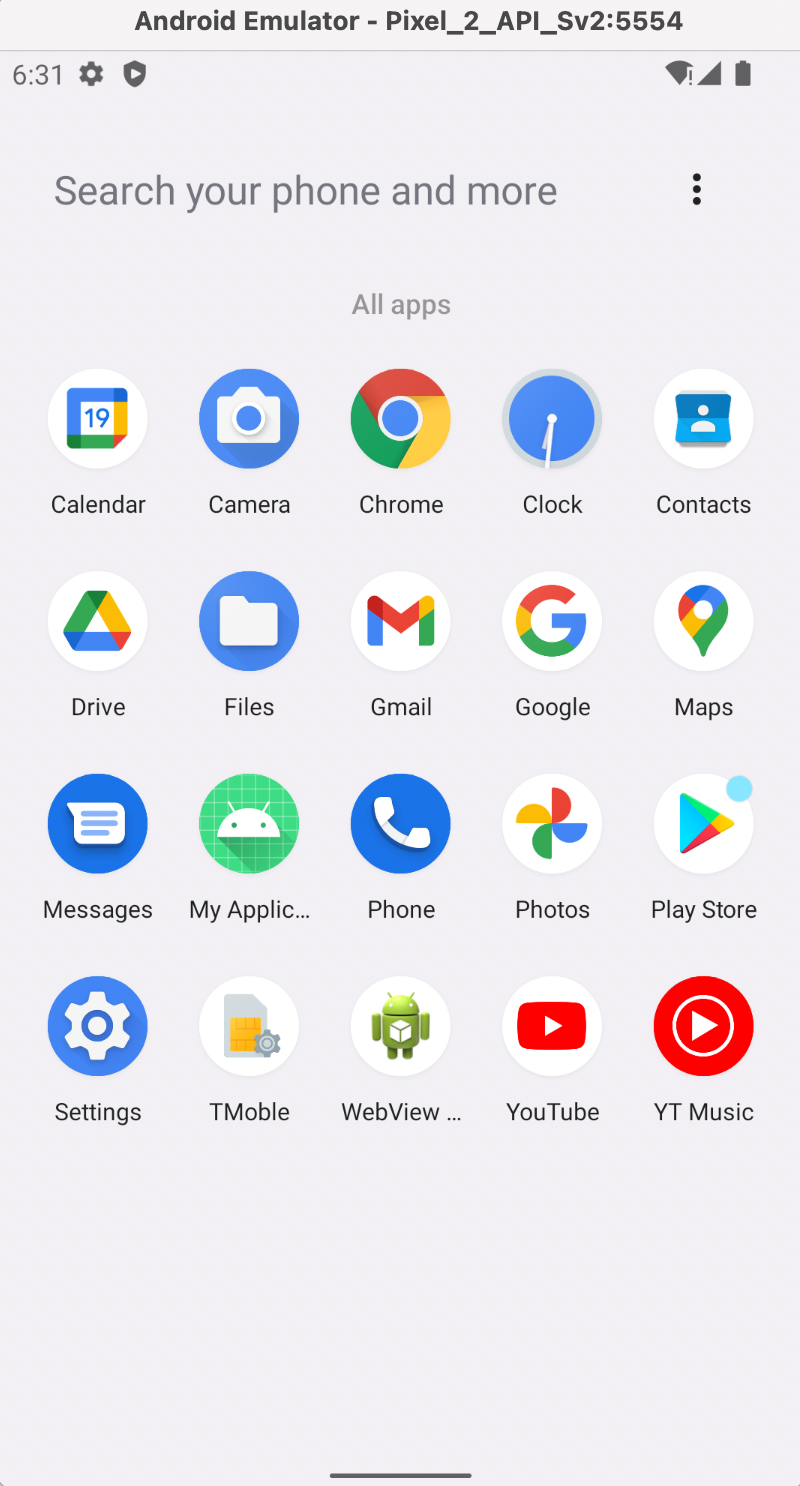Launch the Camera app
Viewport: 800px width, 1486px height.
[x=249, y=419]
